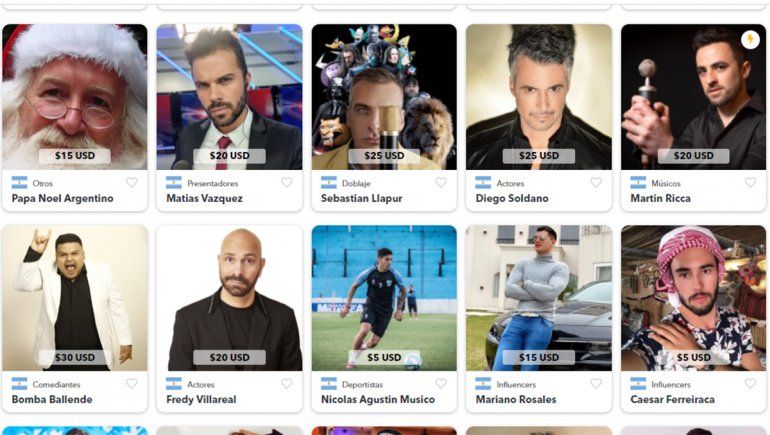Add Fredy Villareal to favorites
The height and width of the screenshot is (435, 770).
coord(286,384)
